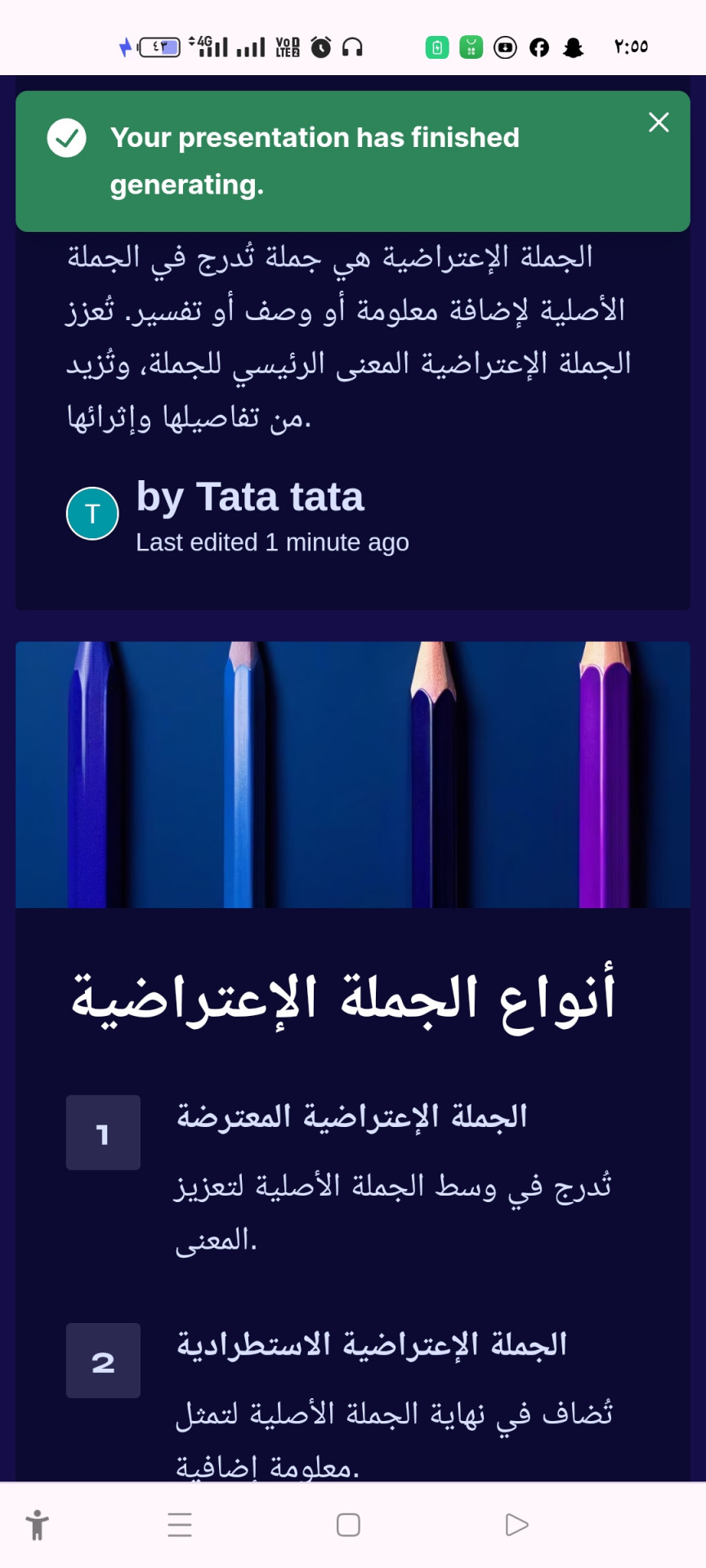Go to the home screen
The height and width of the screenshot is (1568, 706).
[349, 1525]
